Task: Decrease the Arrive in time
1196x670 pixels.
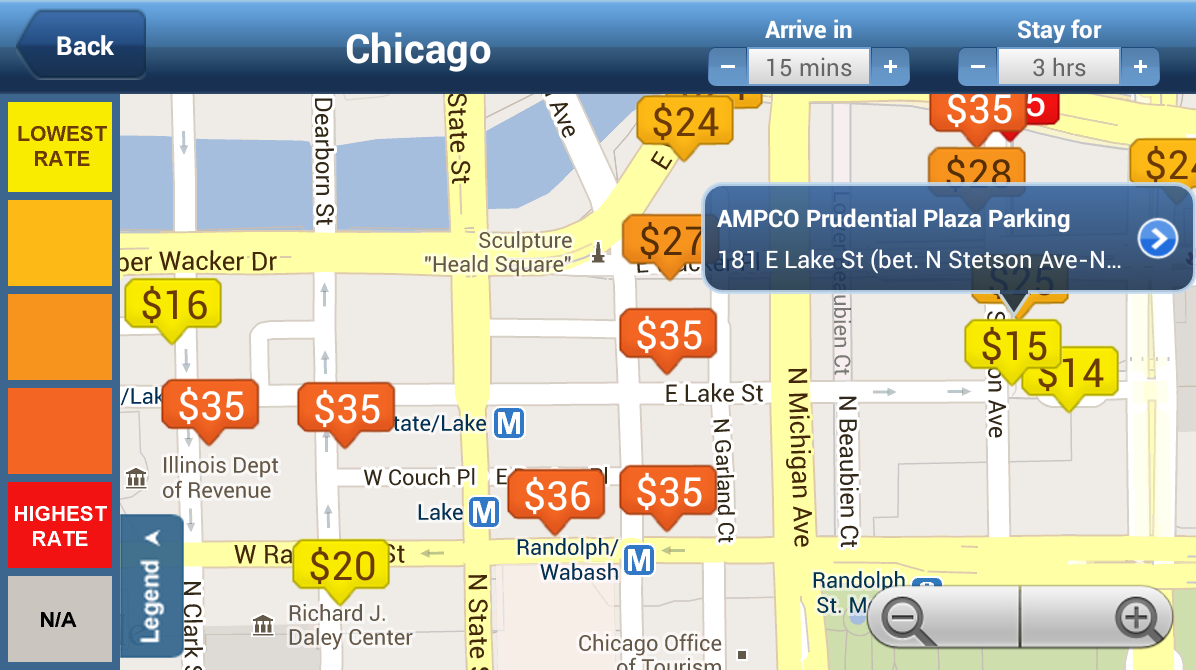Action: coord(728,68)
